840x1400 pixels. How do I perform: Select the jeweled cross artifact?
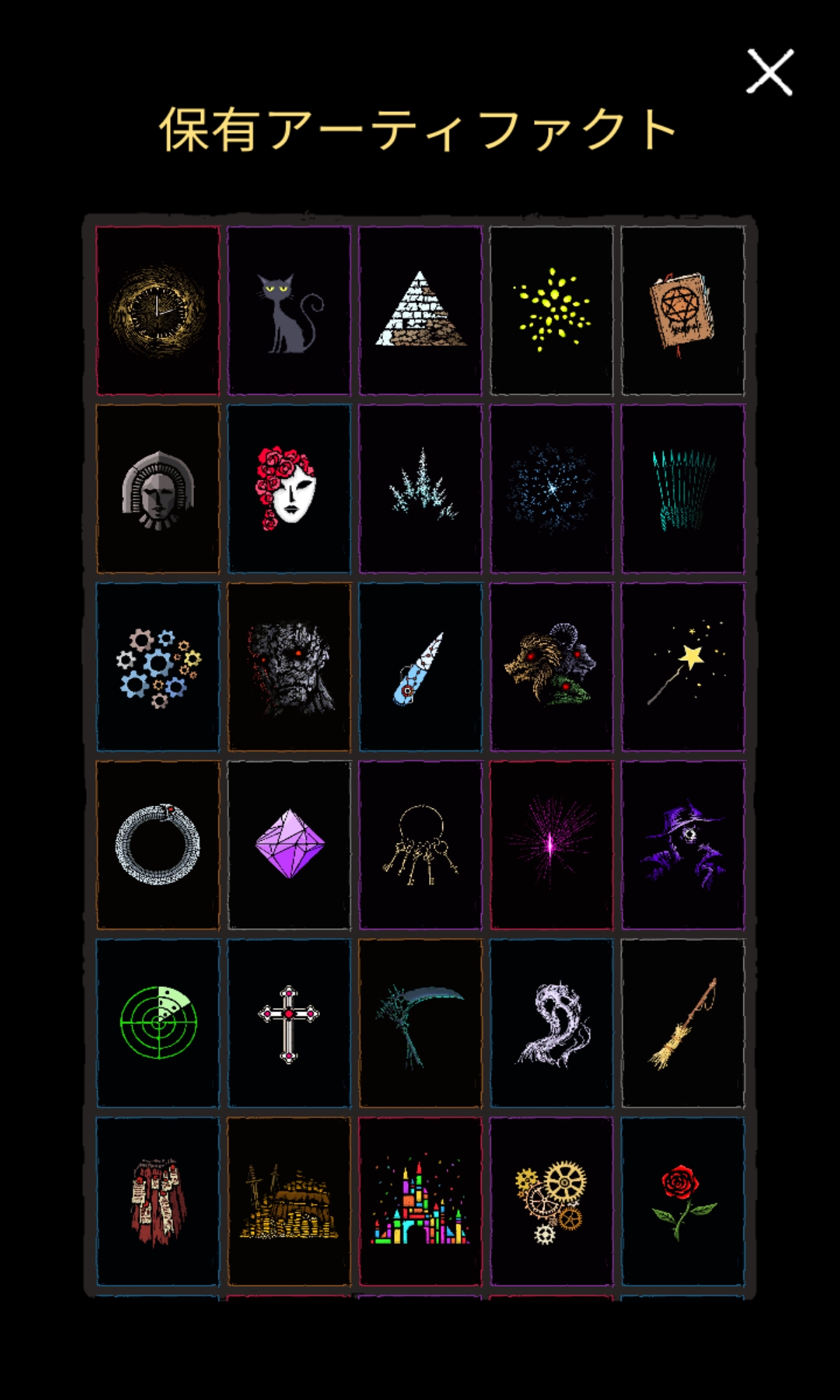(x=288, y=1023)
